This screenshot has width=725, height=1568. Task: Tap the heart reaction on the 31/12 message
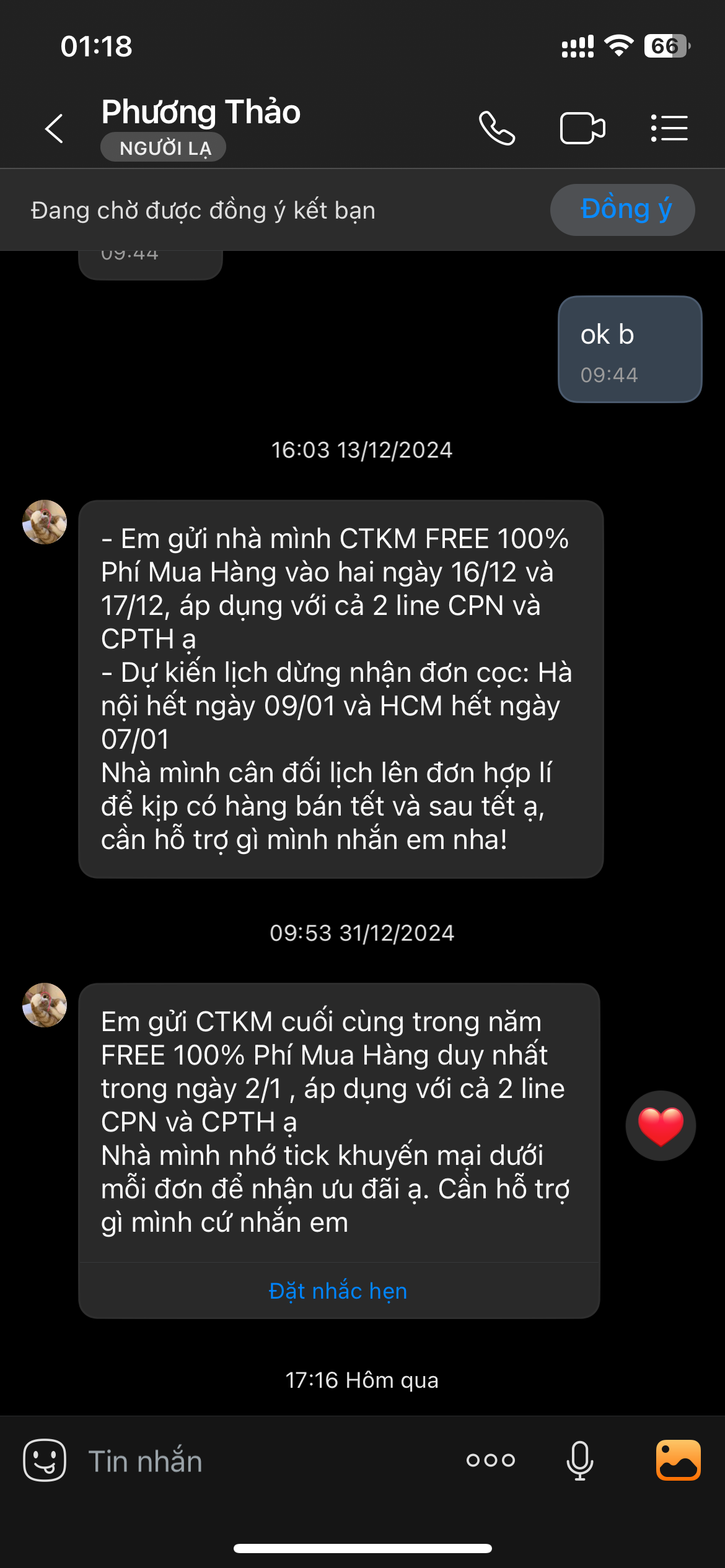point(661,1125)
